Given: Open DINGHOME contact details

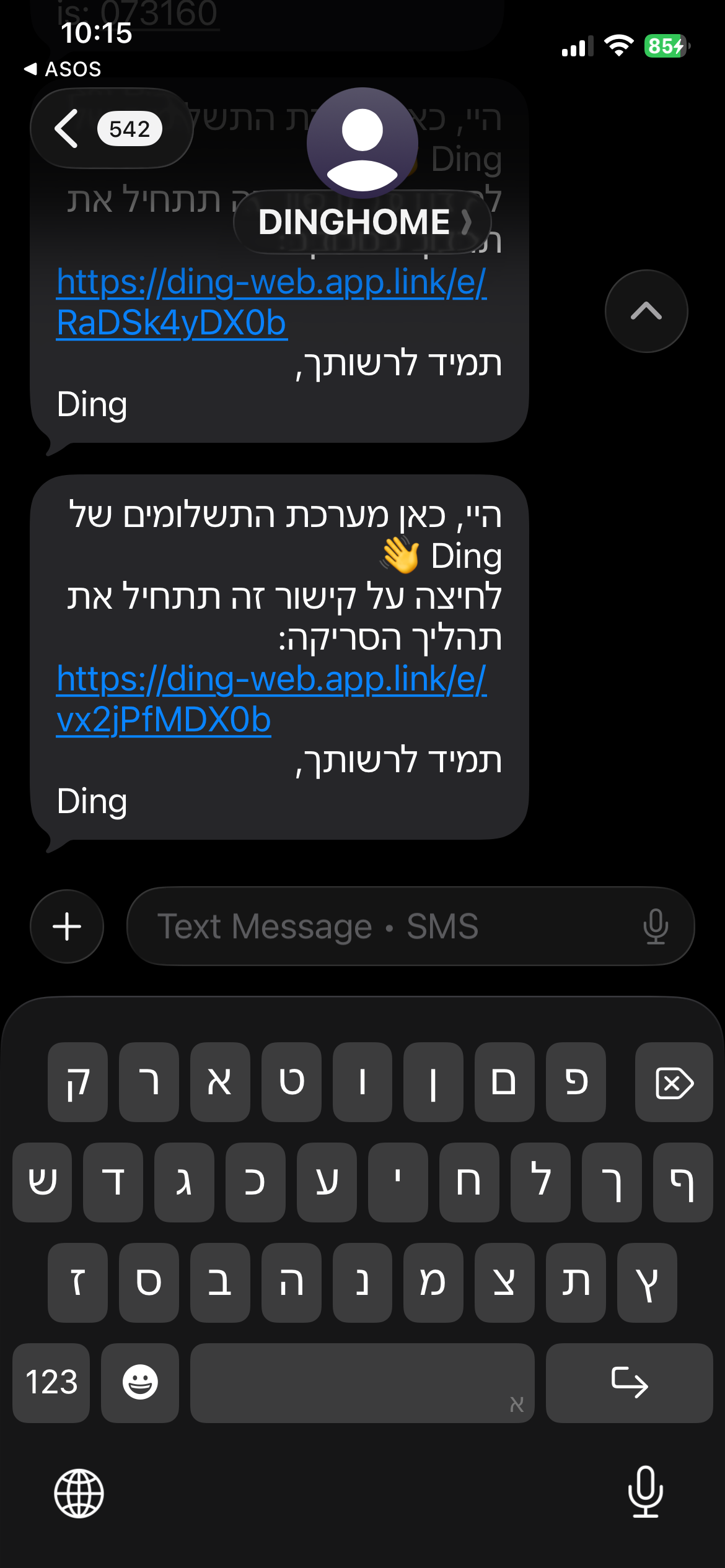Looking at the screenshot, I should [x=362, y=222].
